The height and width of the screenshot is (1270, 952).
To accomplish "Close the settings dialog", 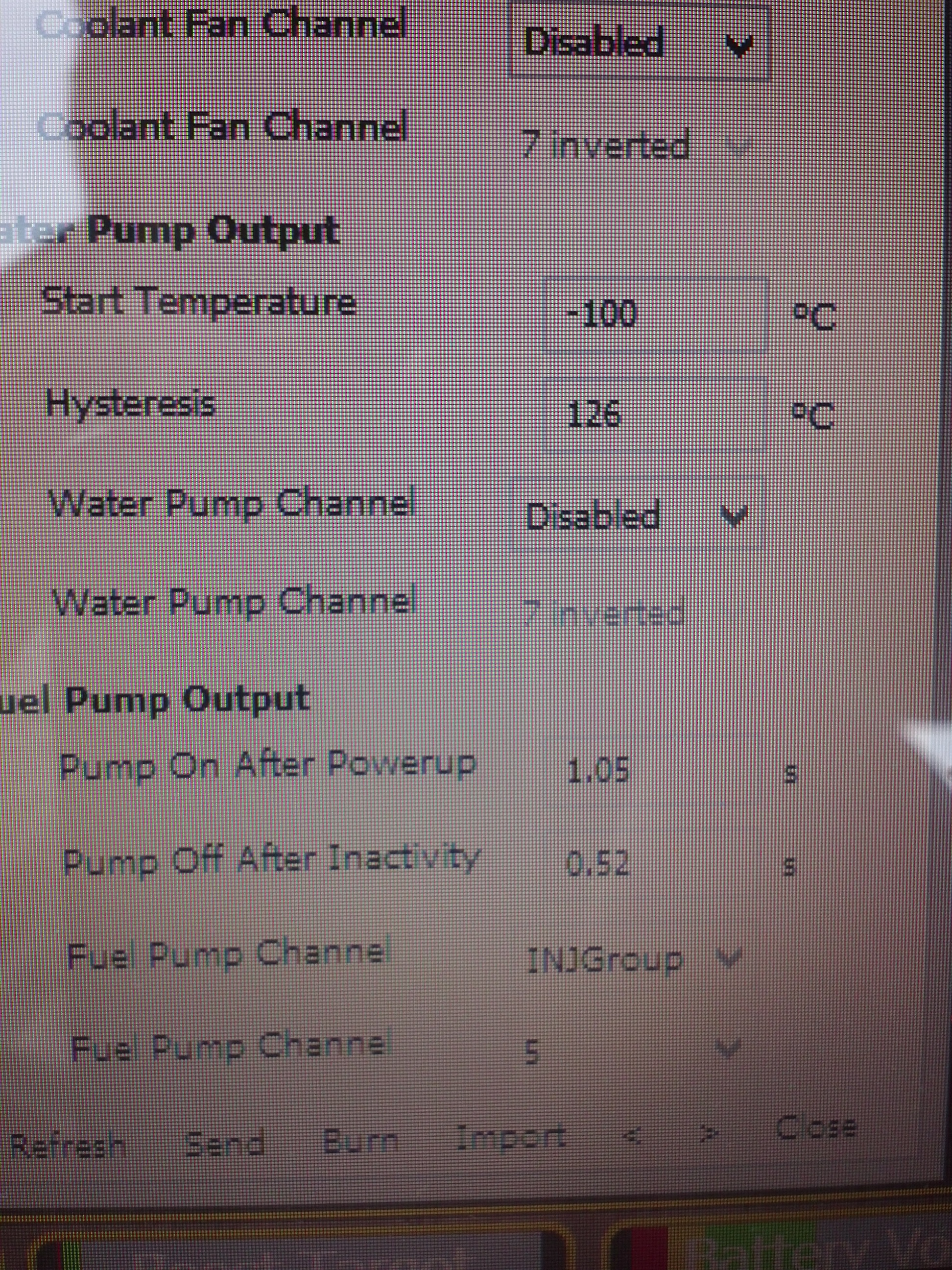I will [815, 1127].
